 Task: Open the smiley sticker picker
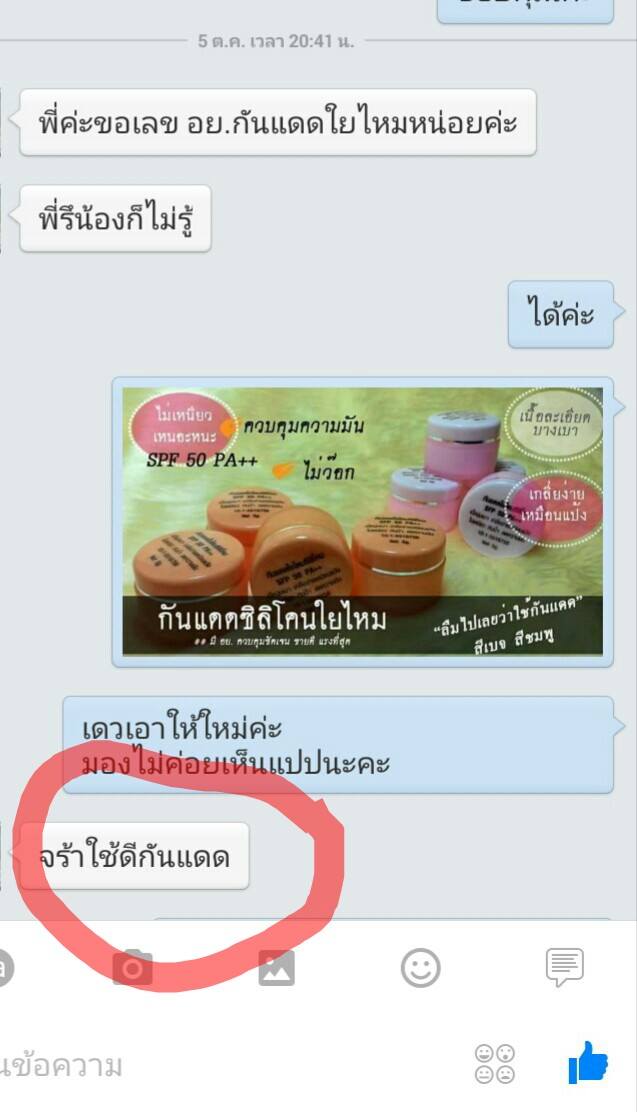tap(421, 968)
